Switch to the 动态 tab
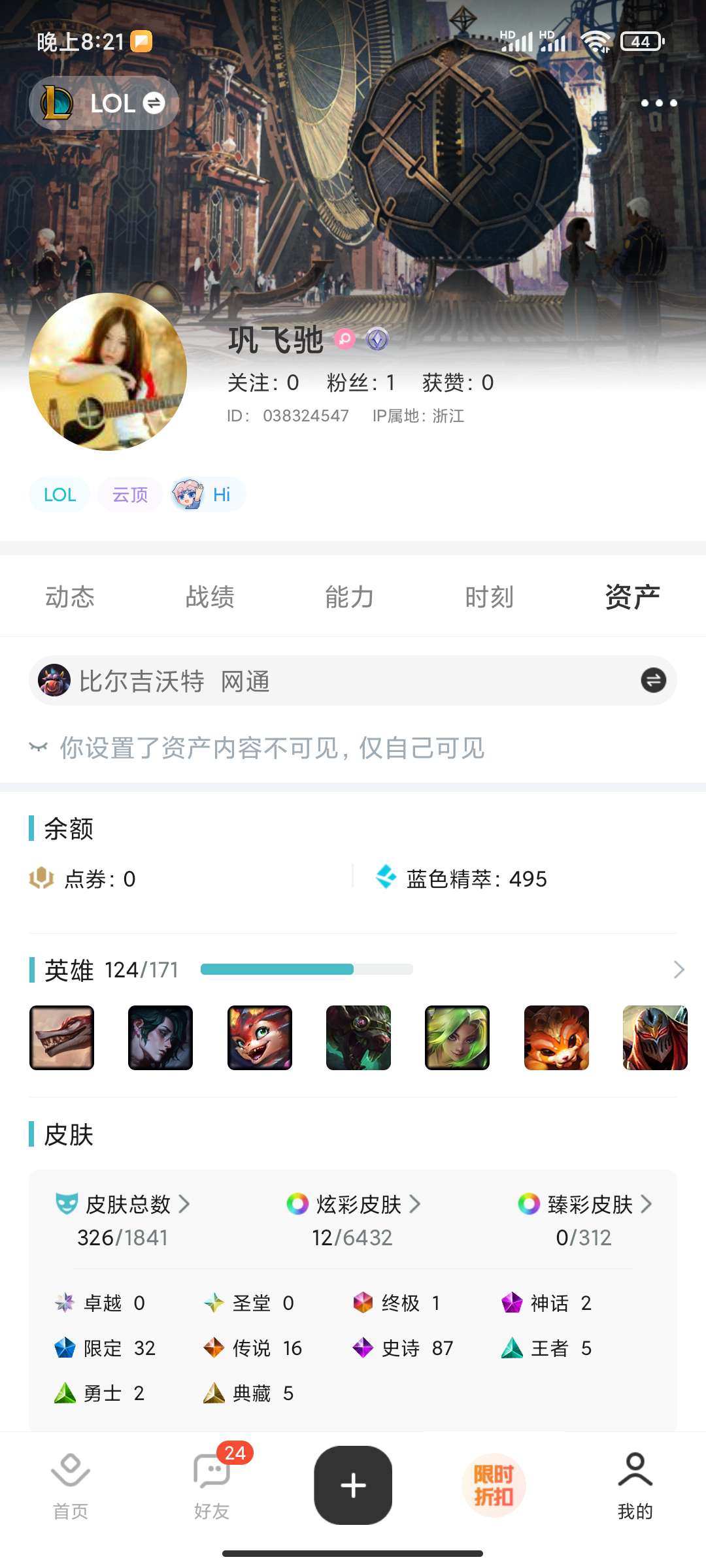This screenshot has width=706, height=1568. (x=70, y=597)
